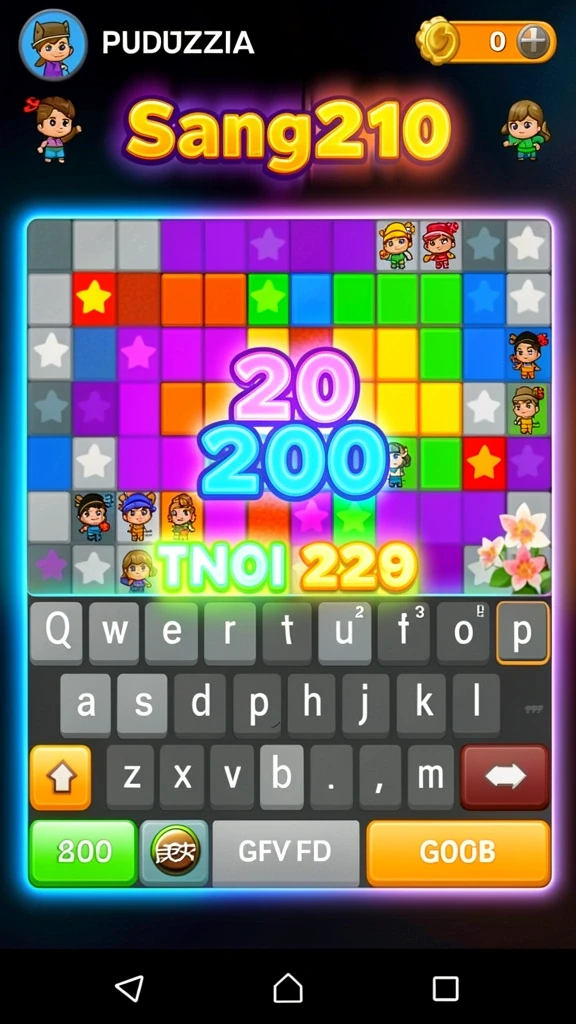Open recent apps square button
Image resolution: width=576 pixels, height=1024 pixels.
coord(445,988)
